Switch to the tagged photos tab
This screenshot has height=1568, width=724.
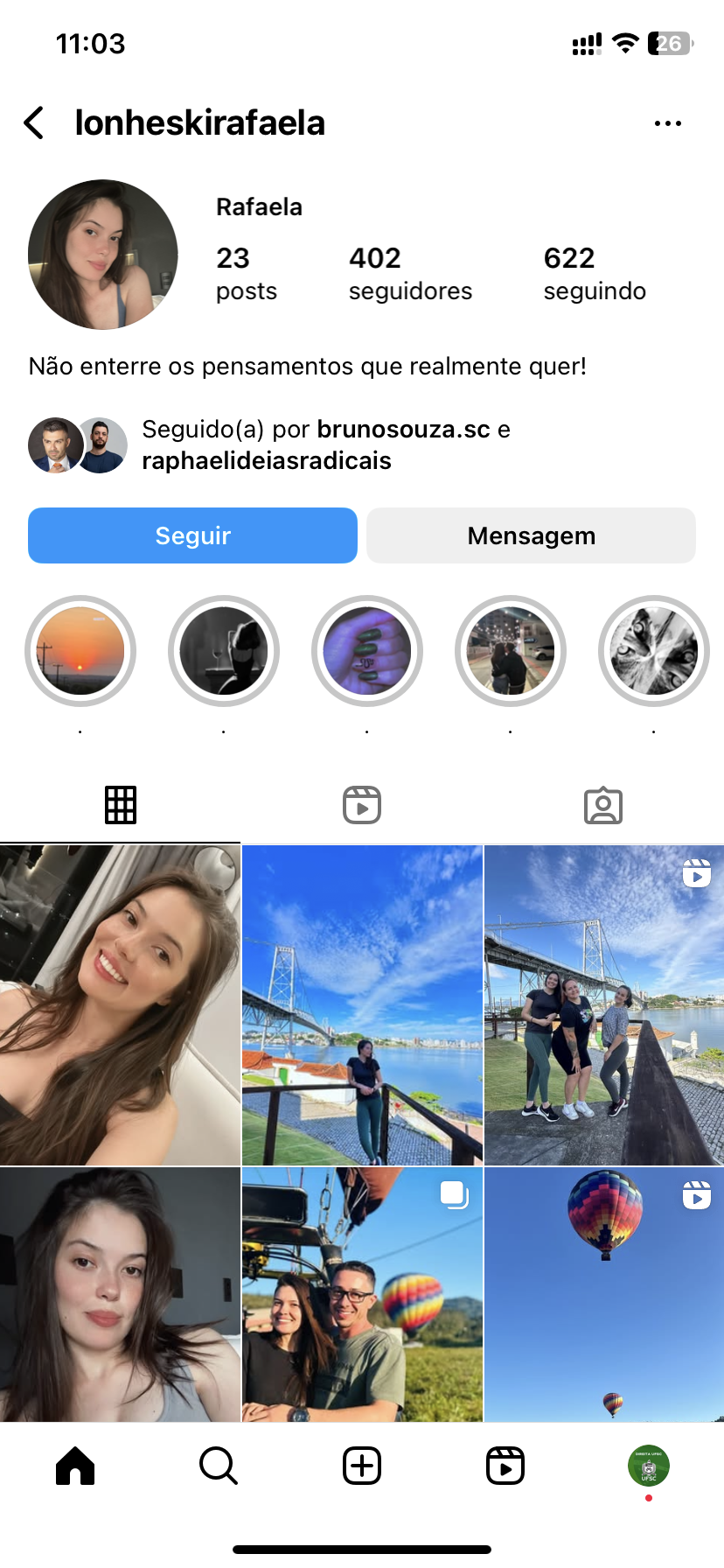603,805
